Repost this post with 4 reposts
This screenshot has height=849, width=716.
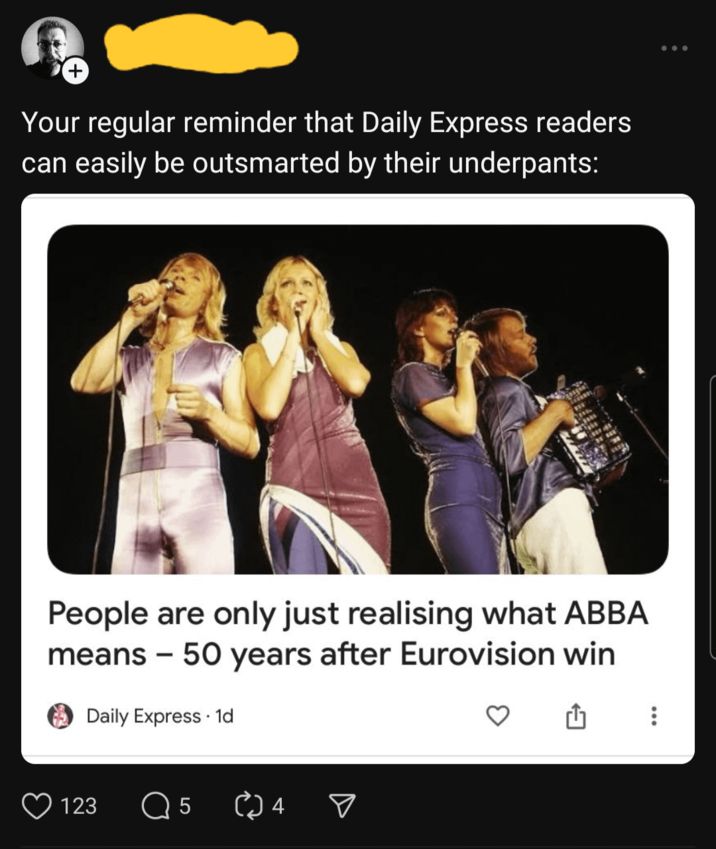[x=246, y=805]
